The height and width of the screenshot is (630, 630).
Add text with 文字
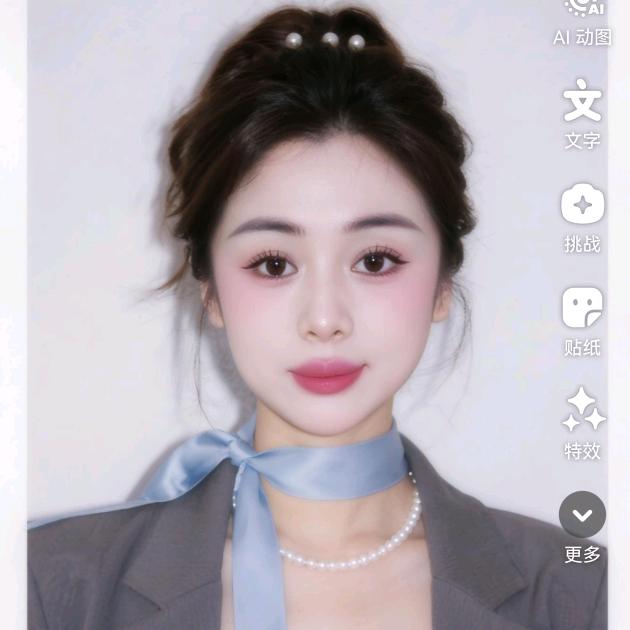(x=582, y=115)
